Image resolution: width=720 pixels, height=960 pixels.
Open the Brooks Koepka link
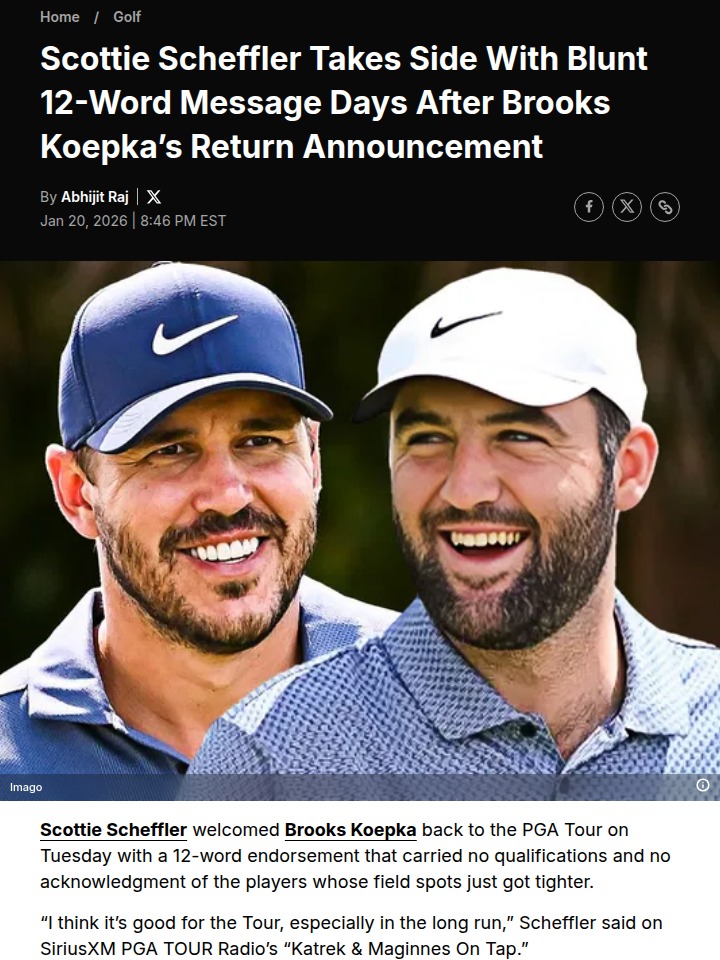350,830
